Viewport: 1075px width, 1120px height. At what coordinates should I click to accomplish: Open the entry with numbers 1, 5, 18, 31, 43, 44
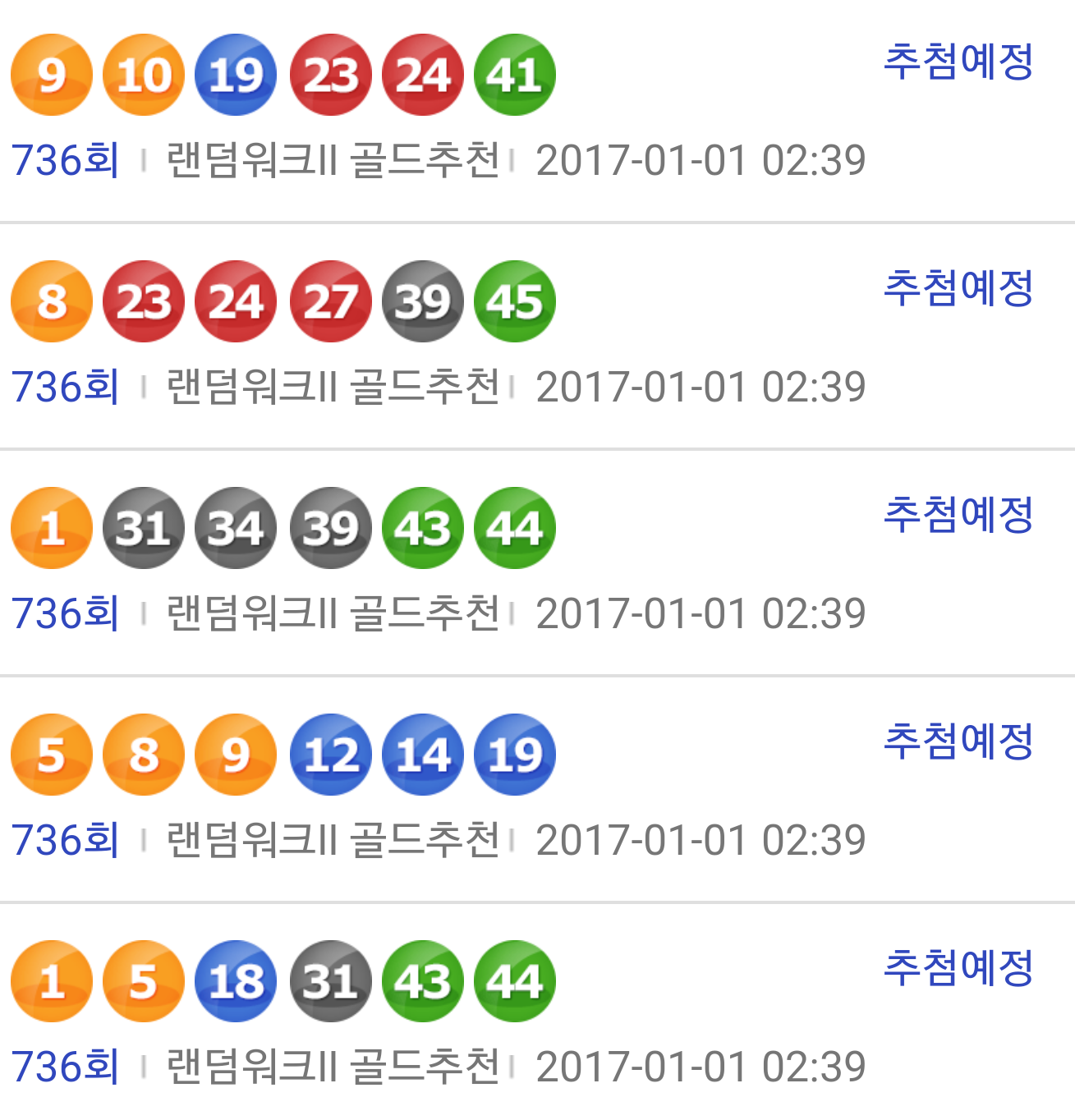coord(537,1017)
